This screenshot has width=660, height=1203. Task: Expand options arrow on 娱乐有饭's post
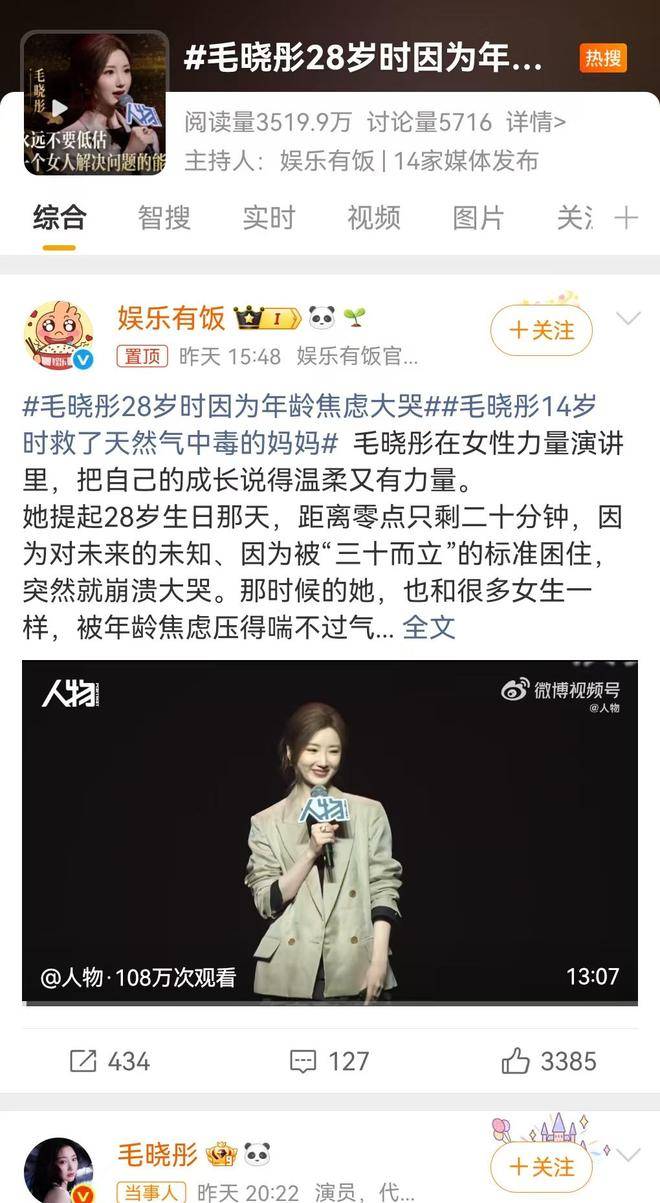pyautogui.click(x=628, y=319)
